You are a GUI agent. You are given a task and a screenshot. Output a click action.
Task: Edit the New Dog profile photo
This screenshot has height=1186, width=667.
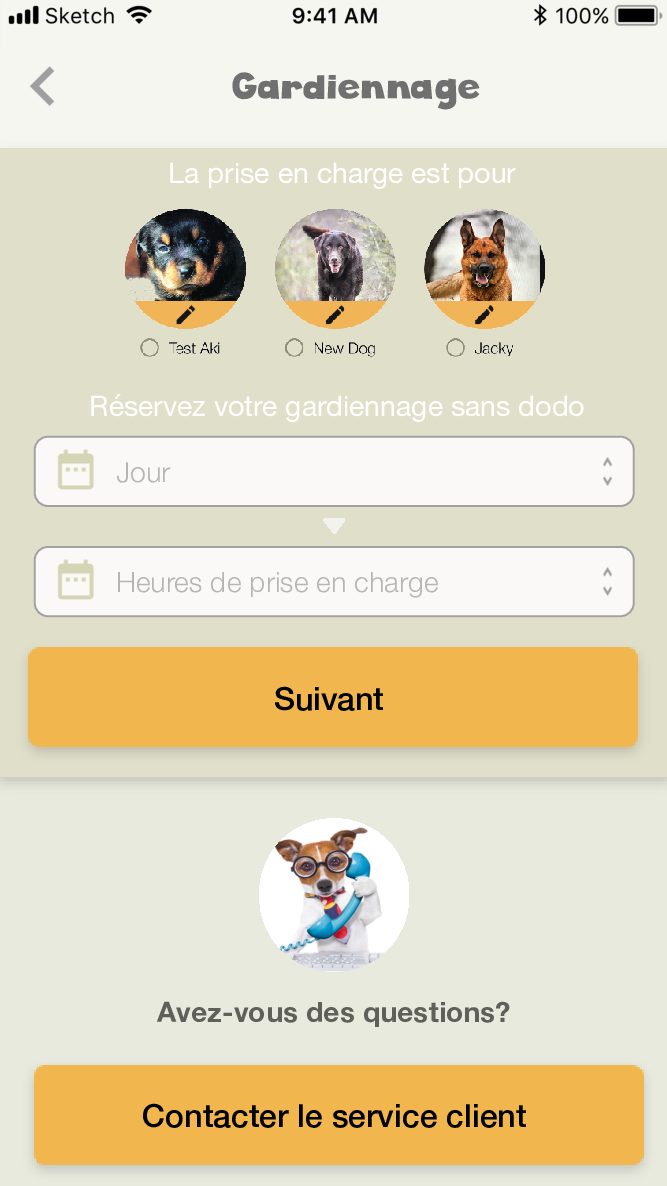point(335,315)
